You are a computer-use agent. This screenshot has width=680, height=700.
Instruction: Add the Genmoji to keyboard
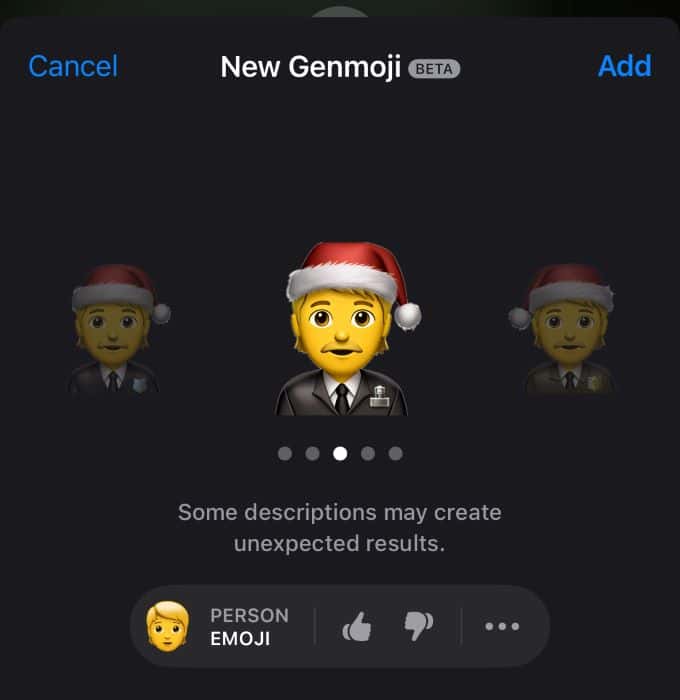(624, 66)
